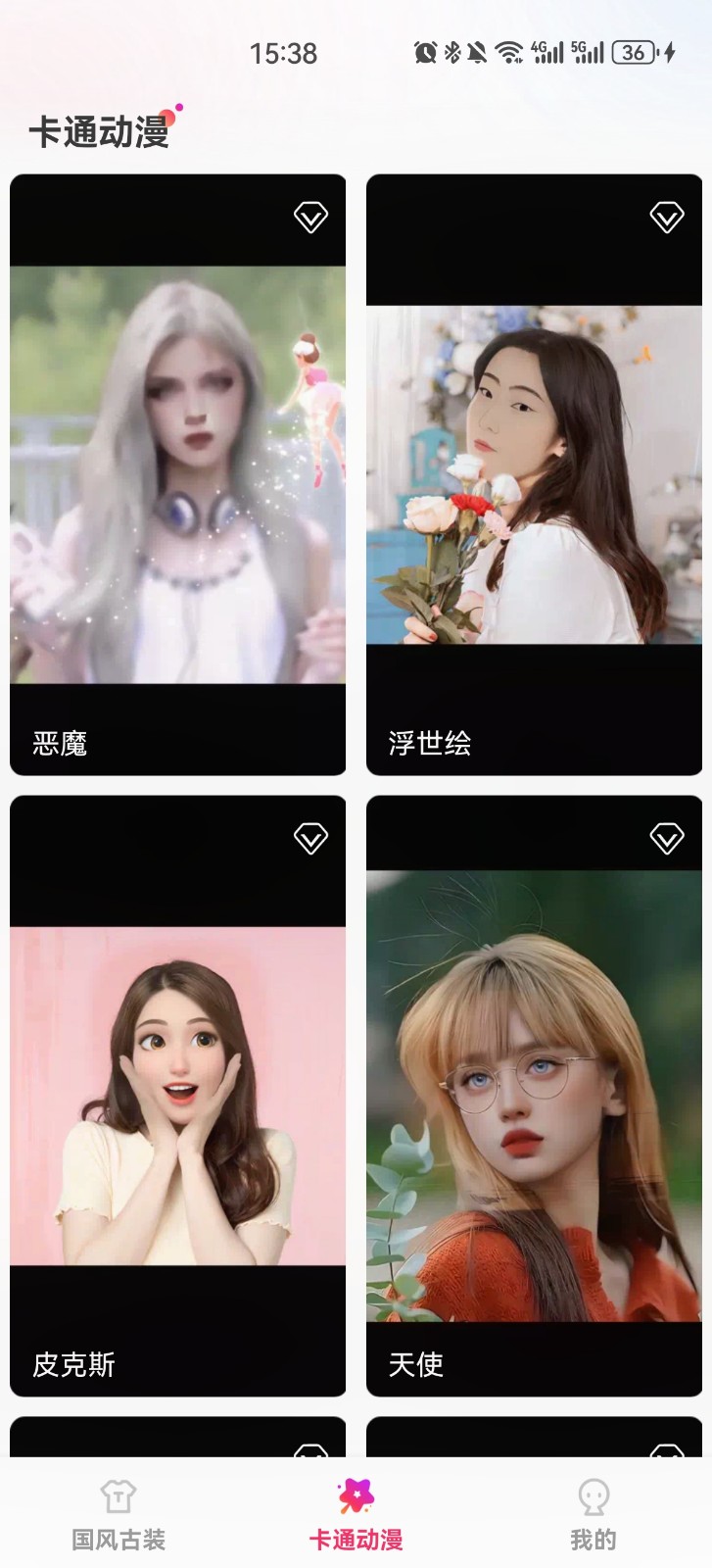Tap the diamond VIP icon on 天使 card
This screenshot has width=712, height=1568.
[667, 839]
